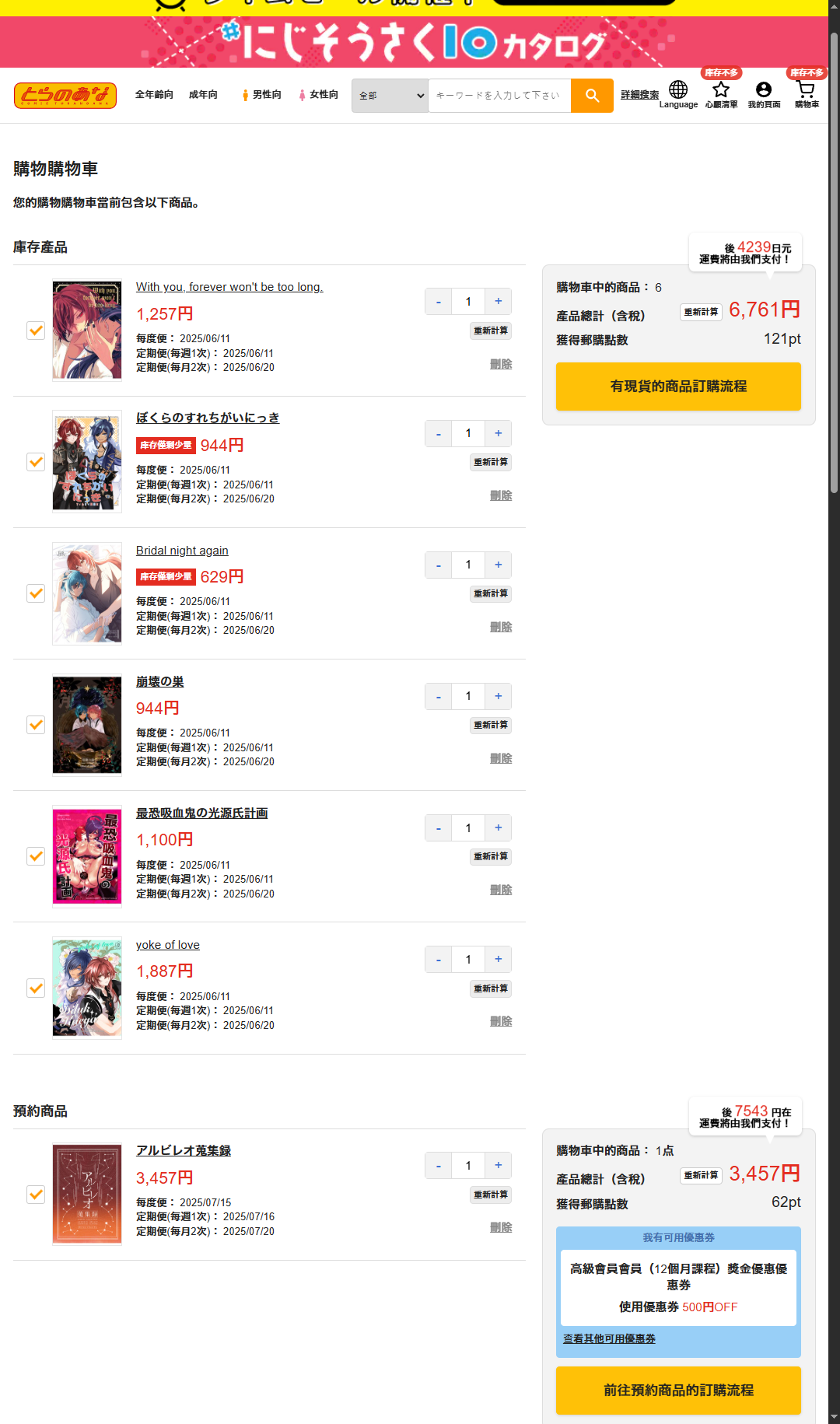Open the Language selector globe

coord(678,90)
